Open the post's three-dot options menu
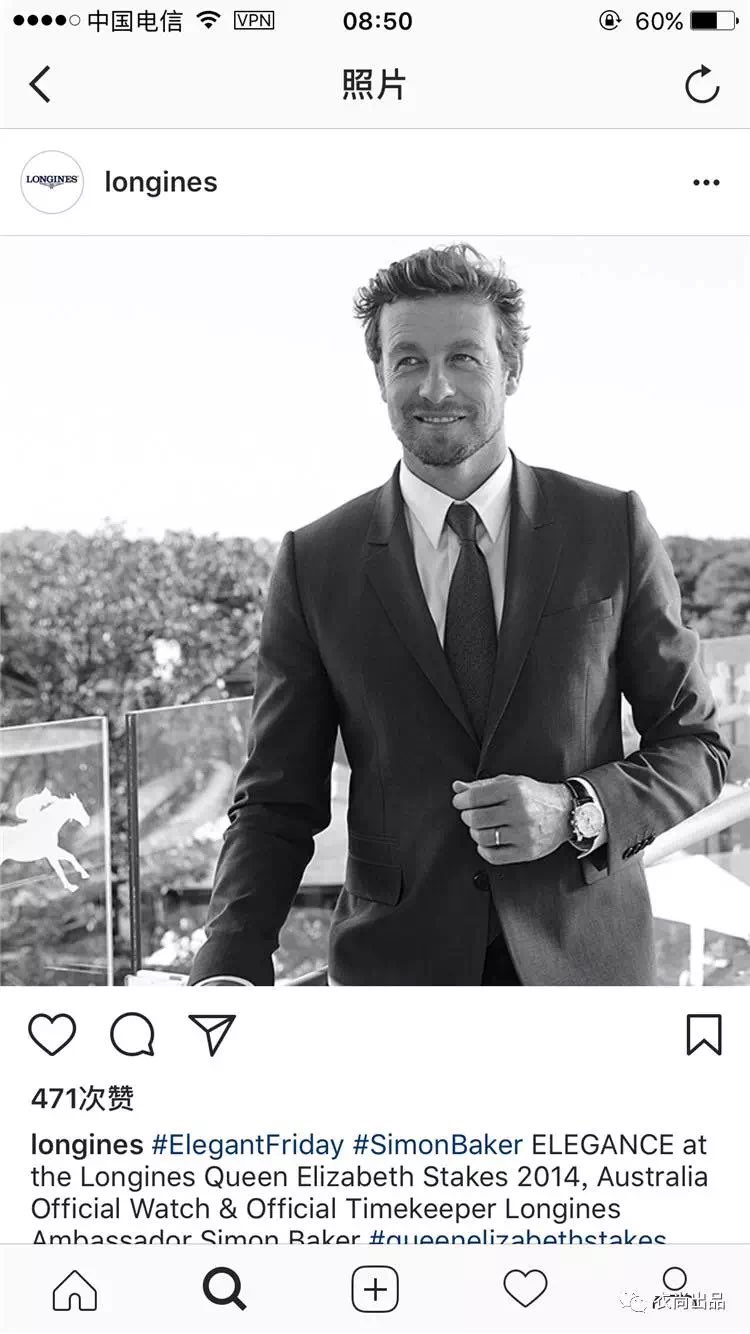 pyautogui.click(x=706, y=182)
